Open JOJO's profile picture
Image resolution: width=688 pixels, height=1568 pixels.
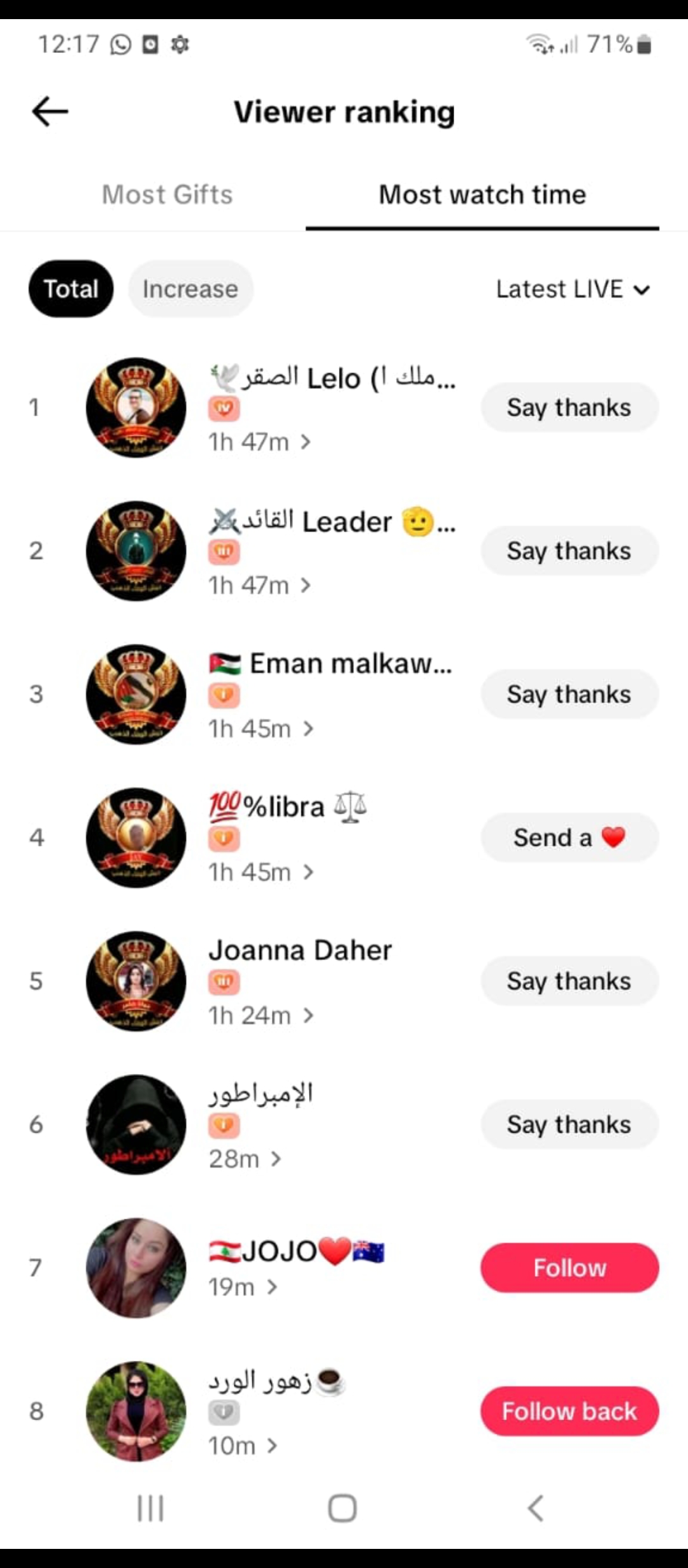coord(136,1268)
